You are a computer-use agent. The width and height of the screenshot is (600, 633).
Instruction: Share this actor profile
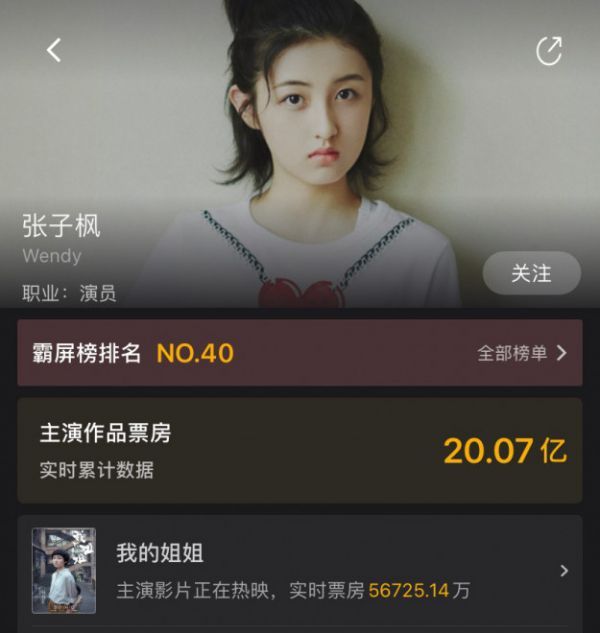pyautogui.click(x=548, y=51)
